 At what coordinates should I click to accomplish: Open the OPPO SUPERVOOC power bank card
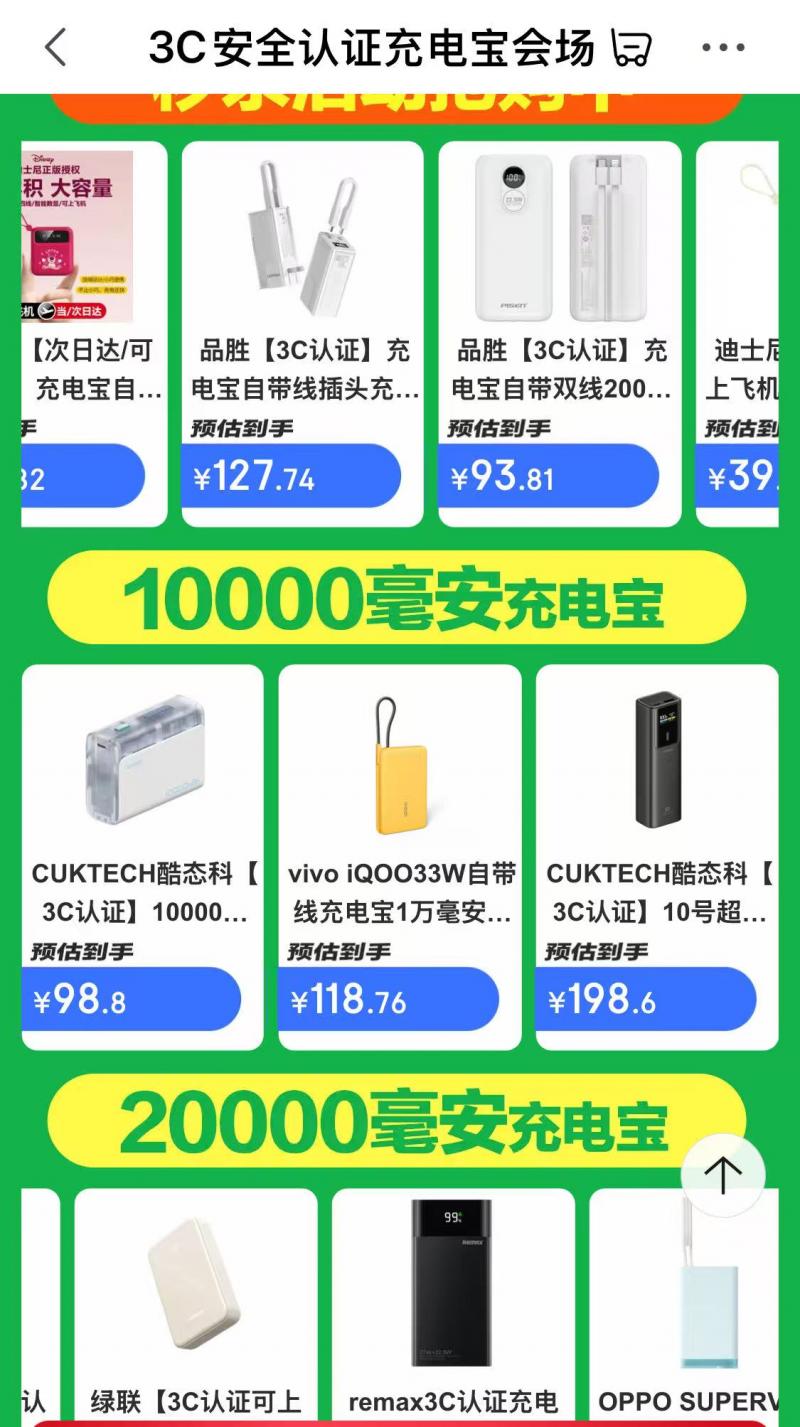coord(684,1307)
